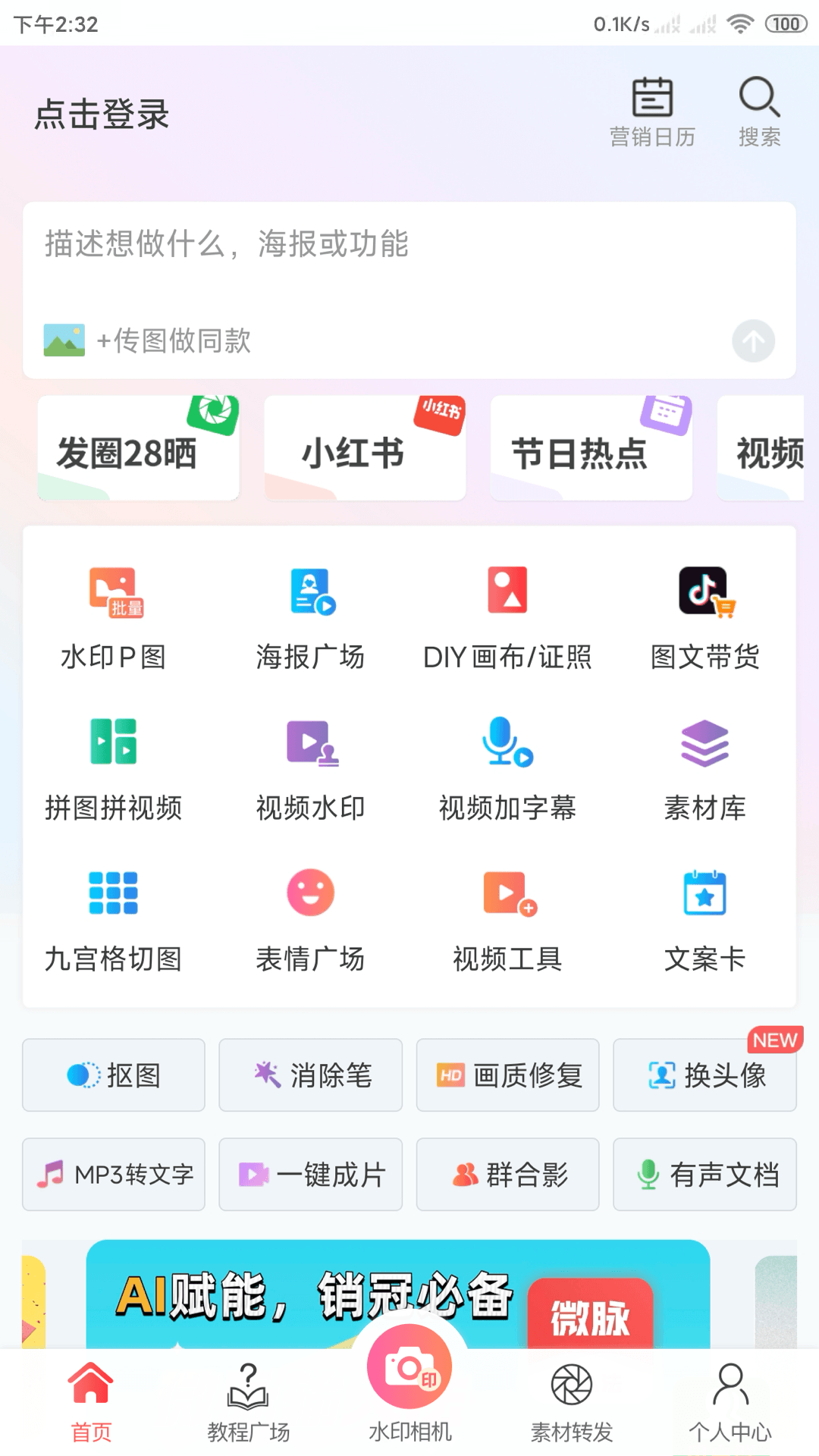Open the 营销日历 calendar

(652, 111)
